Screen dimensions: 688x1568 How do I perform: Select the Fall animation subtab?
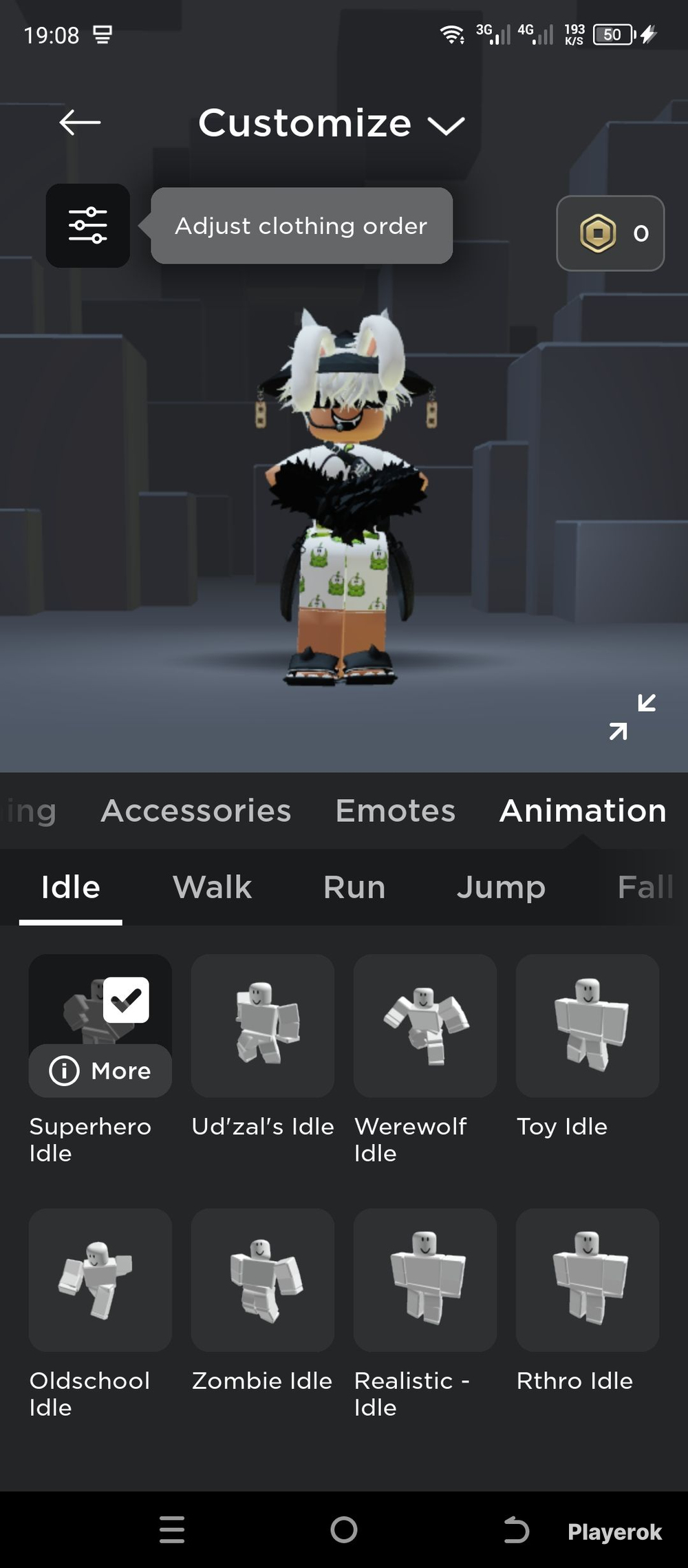(x=645, y=887)
